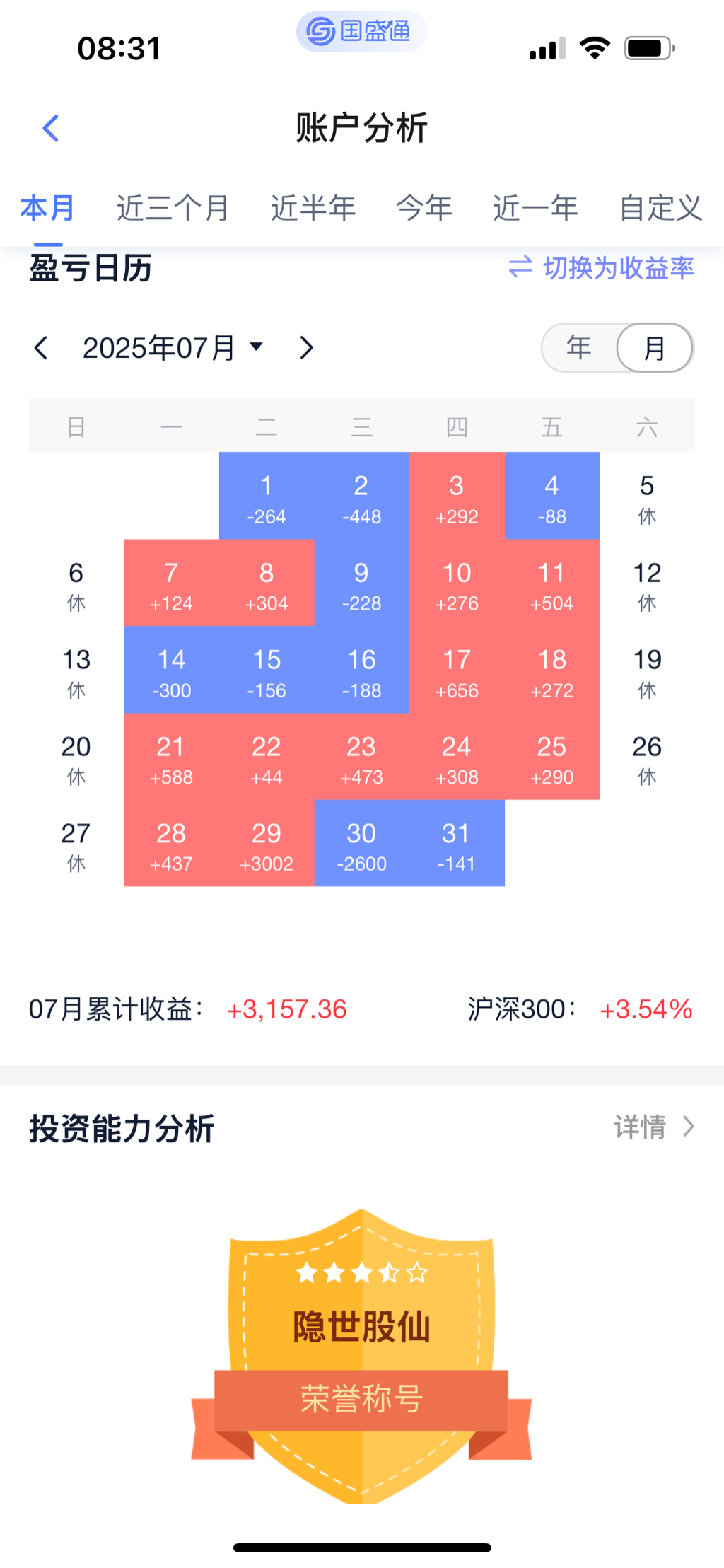Open the 2025年07月 month picker
Screen dimensions: 724x1568
(x=173, y=348)
